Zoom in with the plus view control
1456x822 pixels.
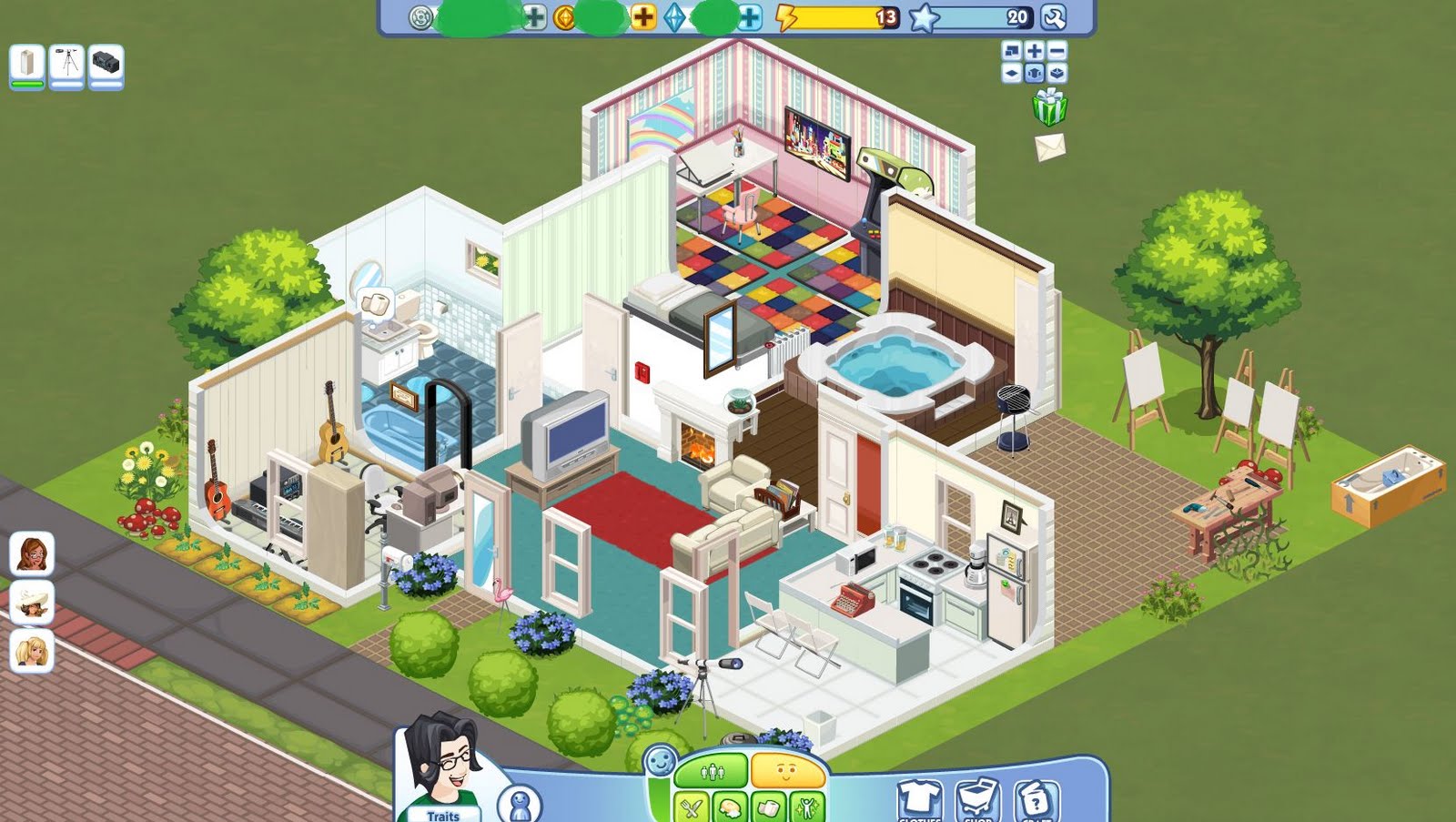[1035, 52]
